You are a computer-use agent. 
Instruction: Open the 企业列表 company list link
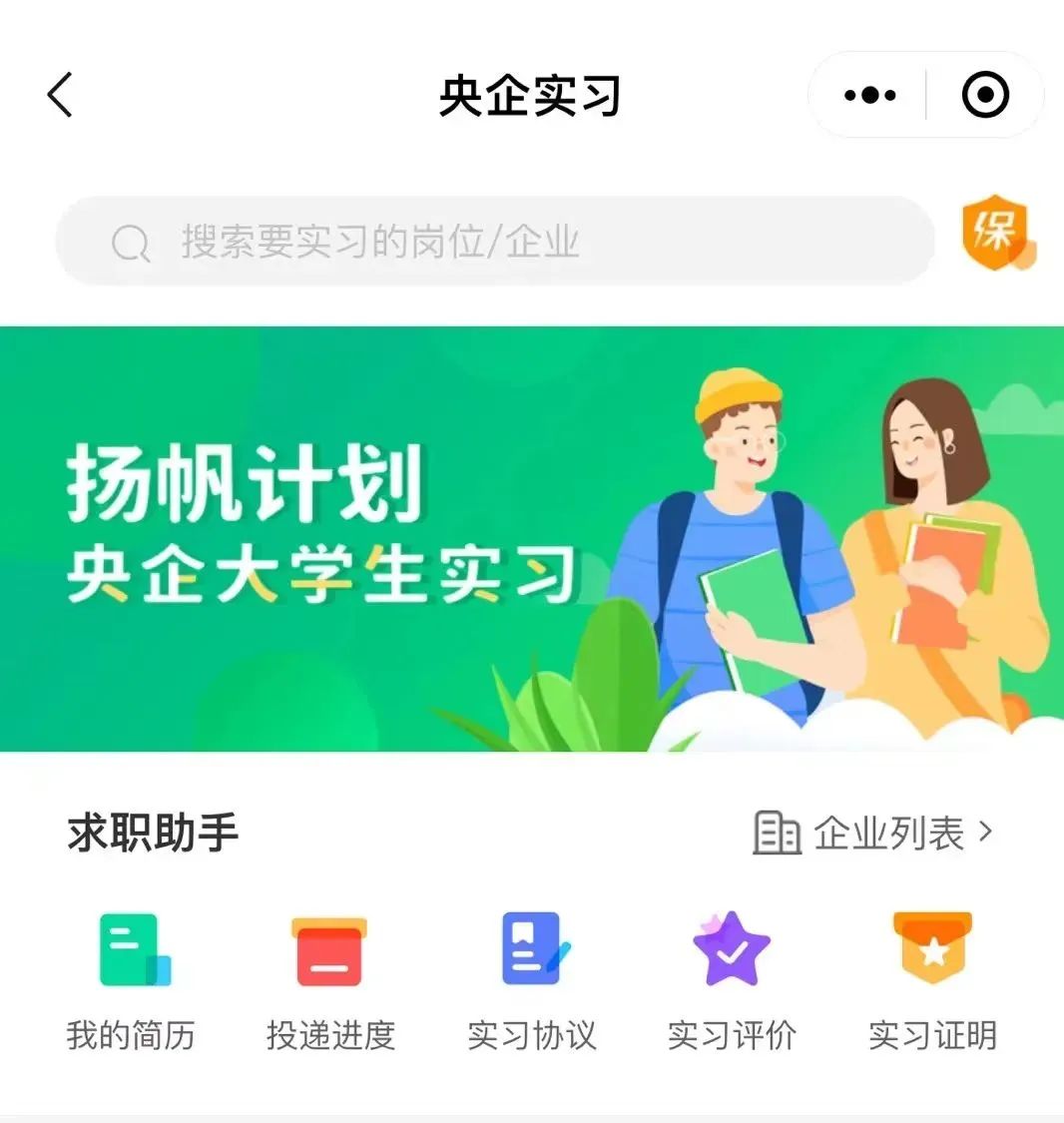[x=874, y=833]
